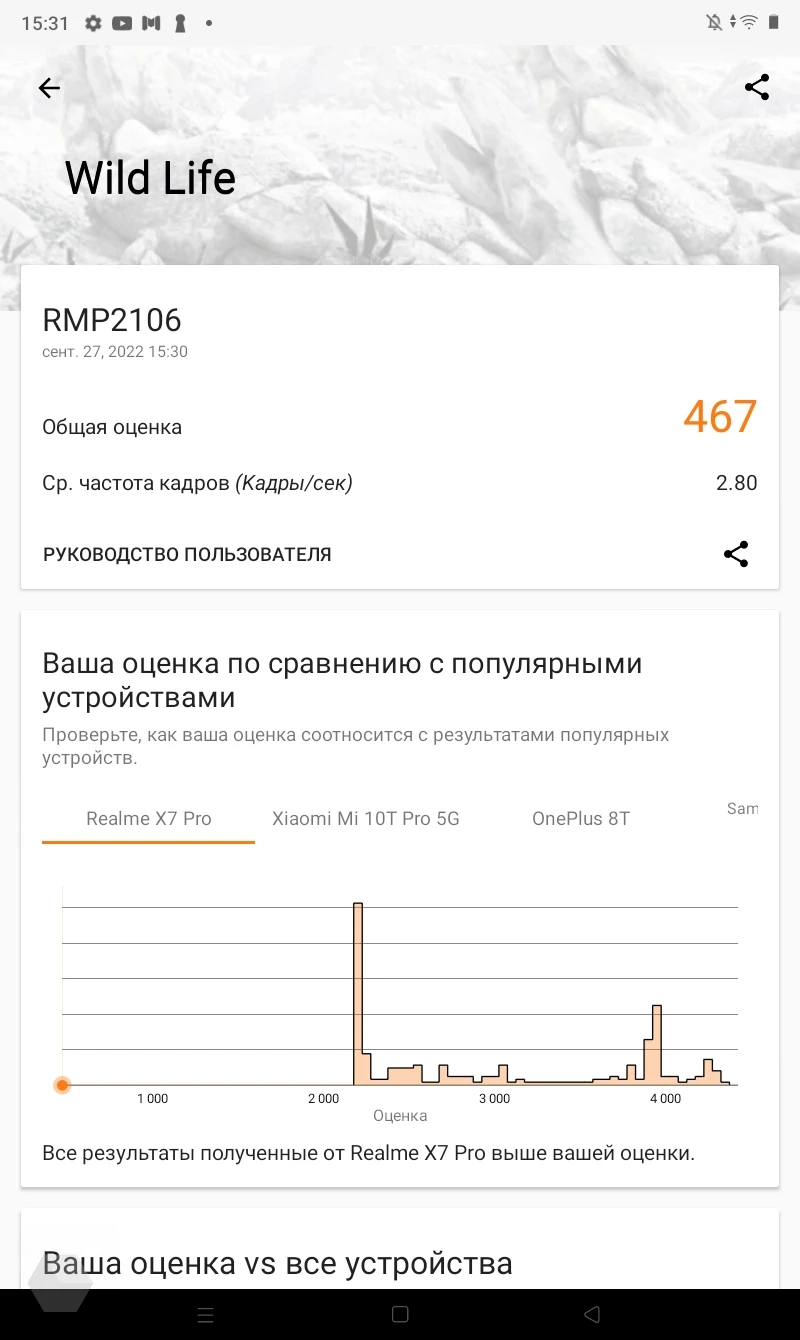Switch to the Xiaomi Mi 10T Pro 5G tab
The height and width of the screenshot is (1340, 800).
tap(366, 818)
